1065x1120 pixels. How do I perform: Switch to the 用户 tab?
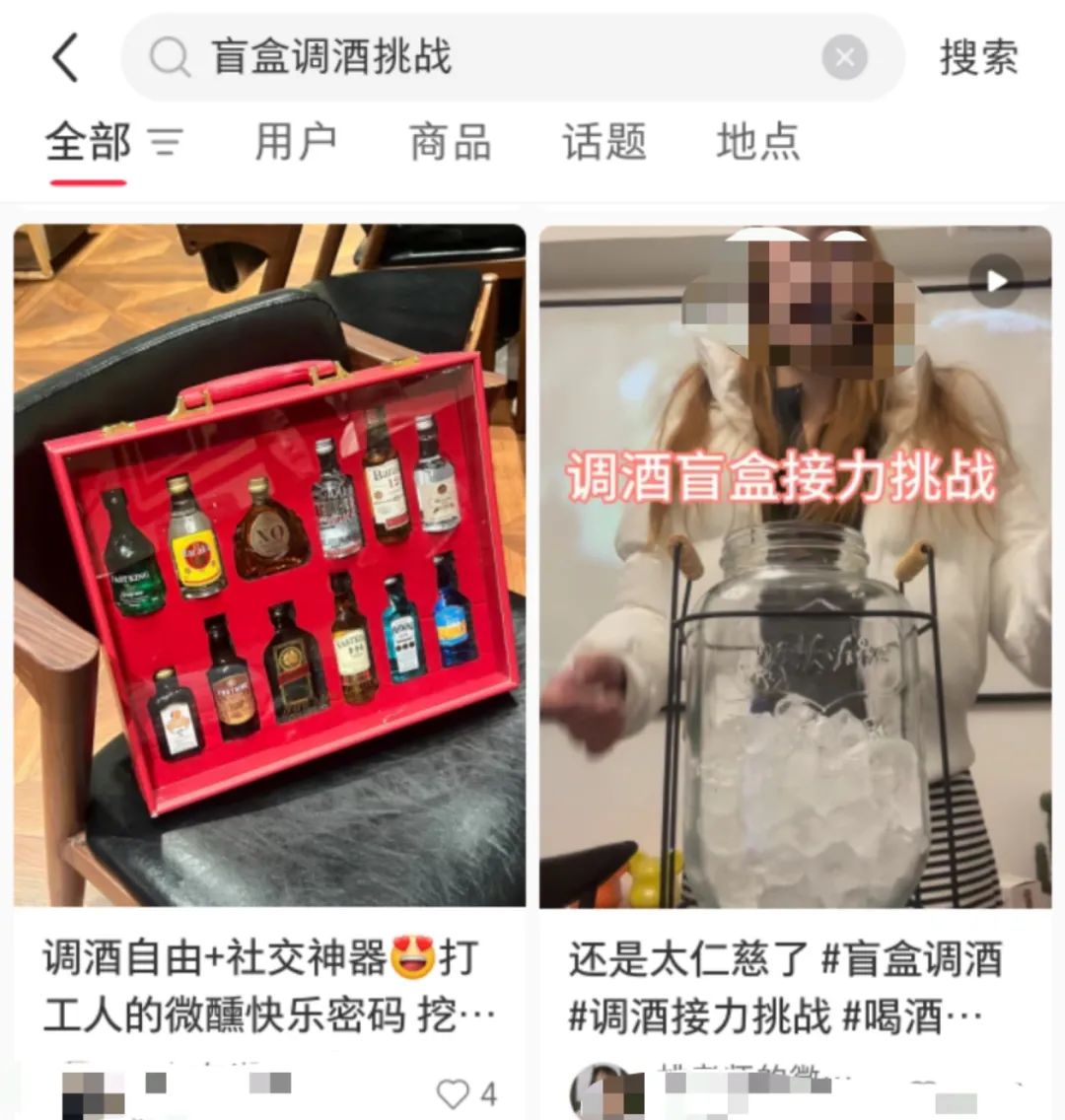pyautogui.click(x=295, y=143)
